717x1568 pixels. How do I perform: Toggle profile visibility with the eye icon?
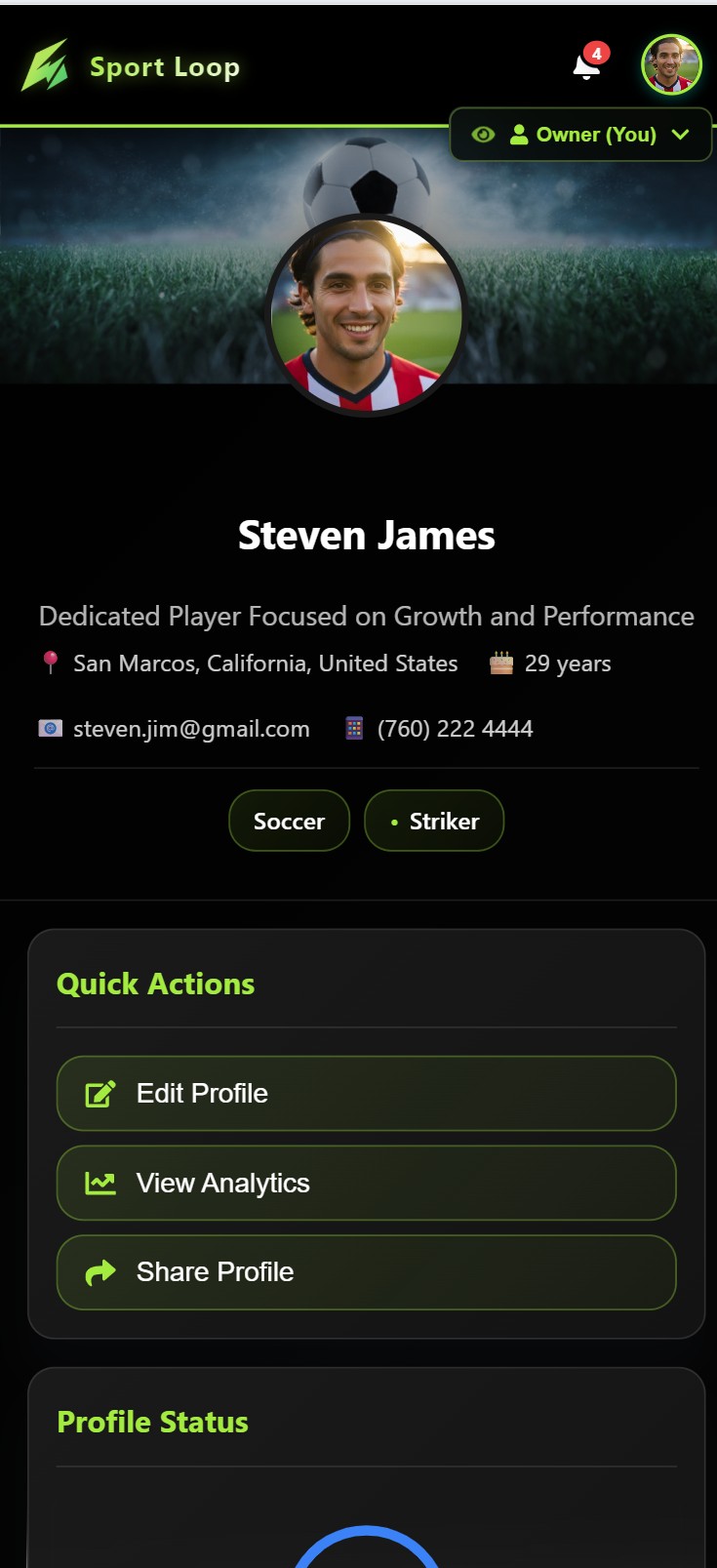click(483, 135)
